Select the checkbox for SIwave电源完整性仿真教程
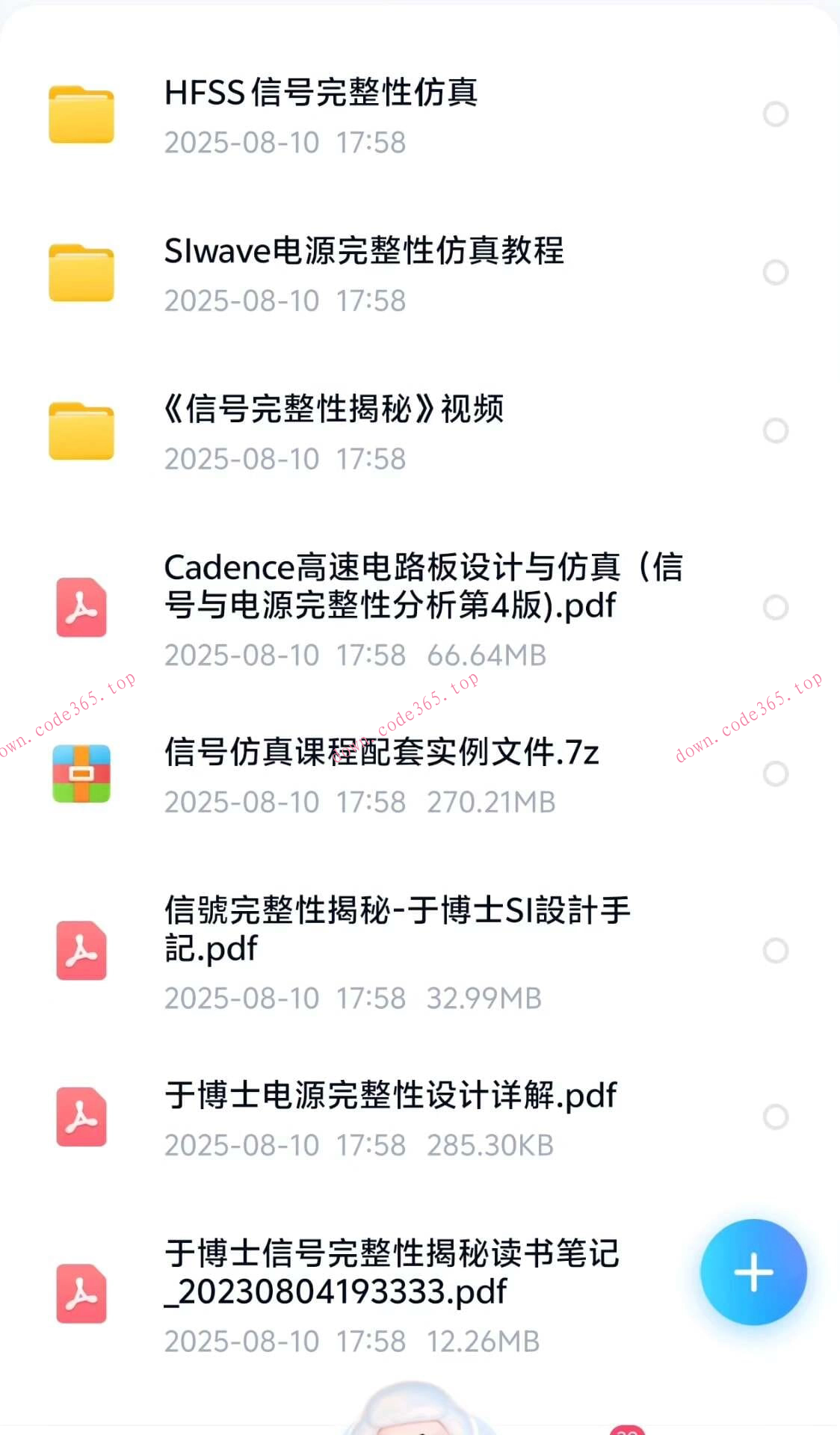The width and height of the screenshot is (840, 1435). pos(775,272)
